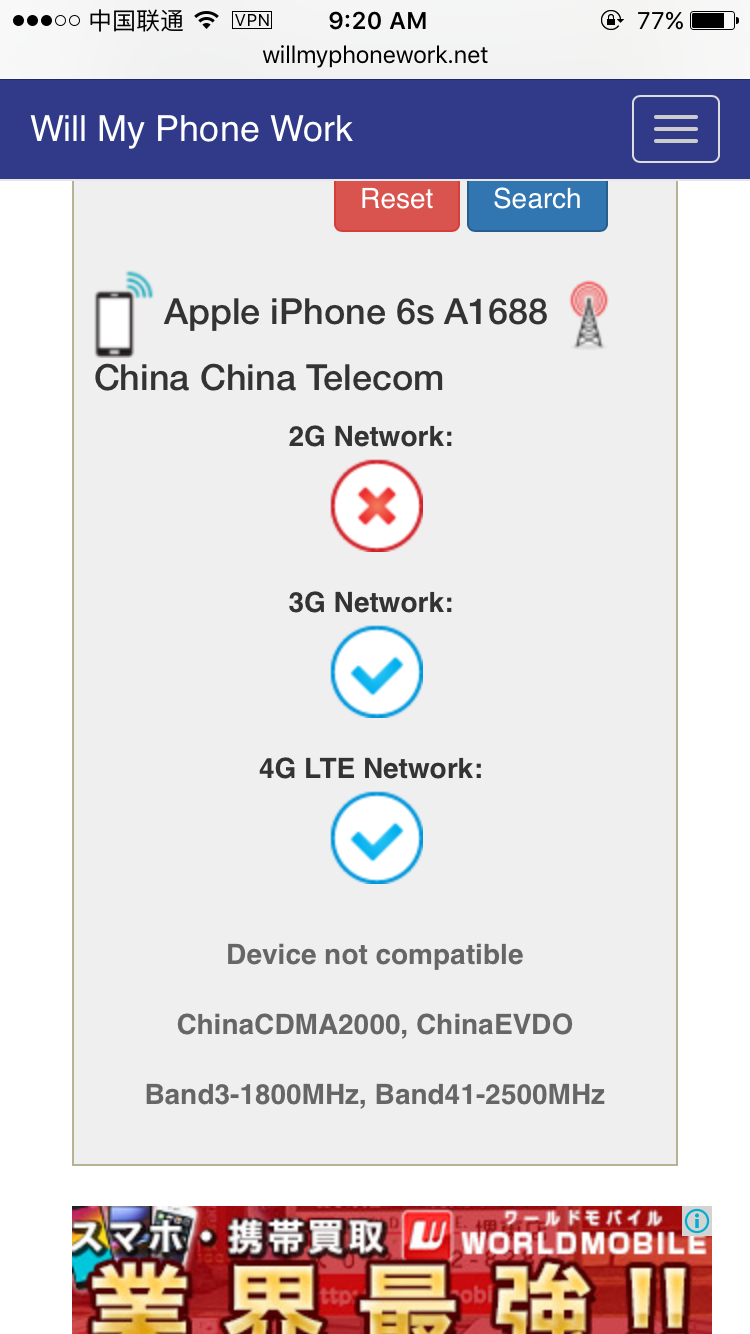
Task: Tap the red Reset button
Action: point(397,201)
